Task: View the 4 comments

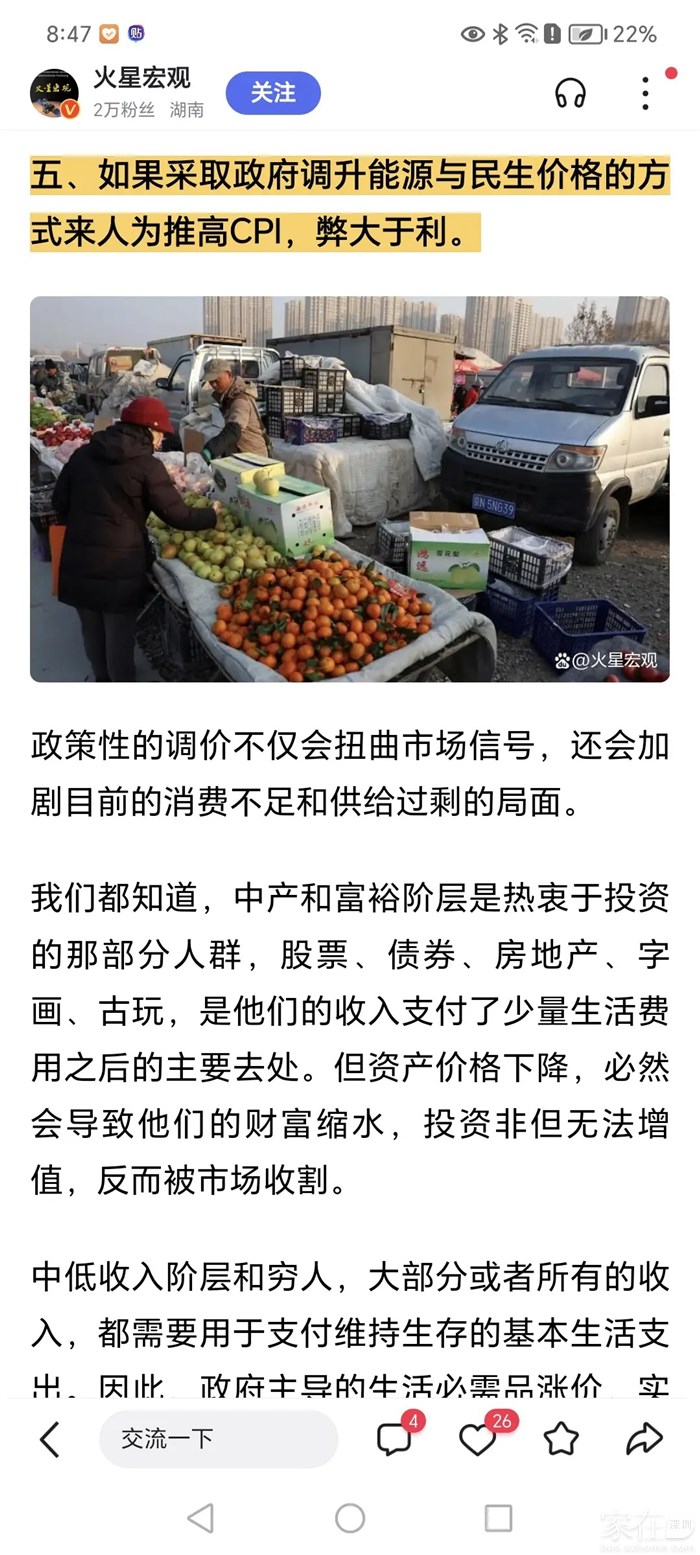Action: (394, 1439)
